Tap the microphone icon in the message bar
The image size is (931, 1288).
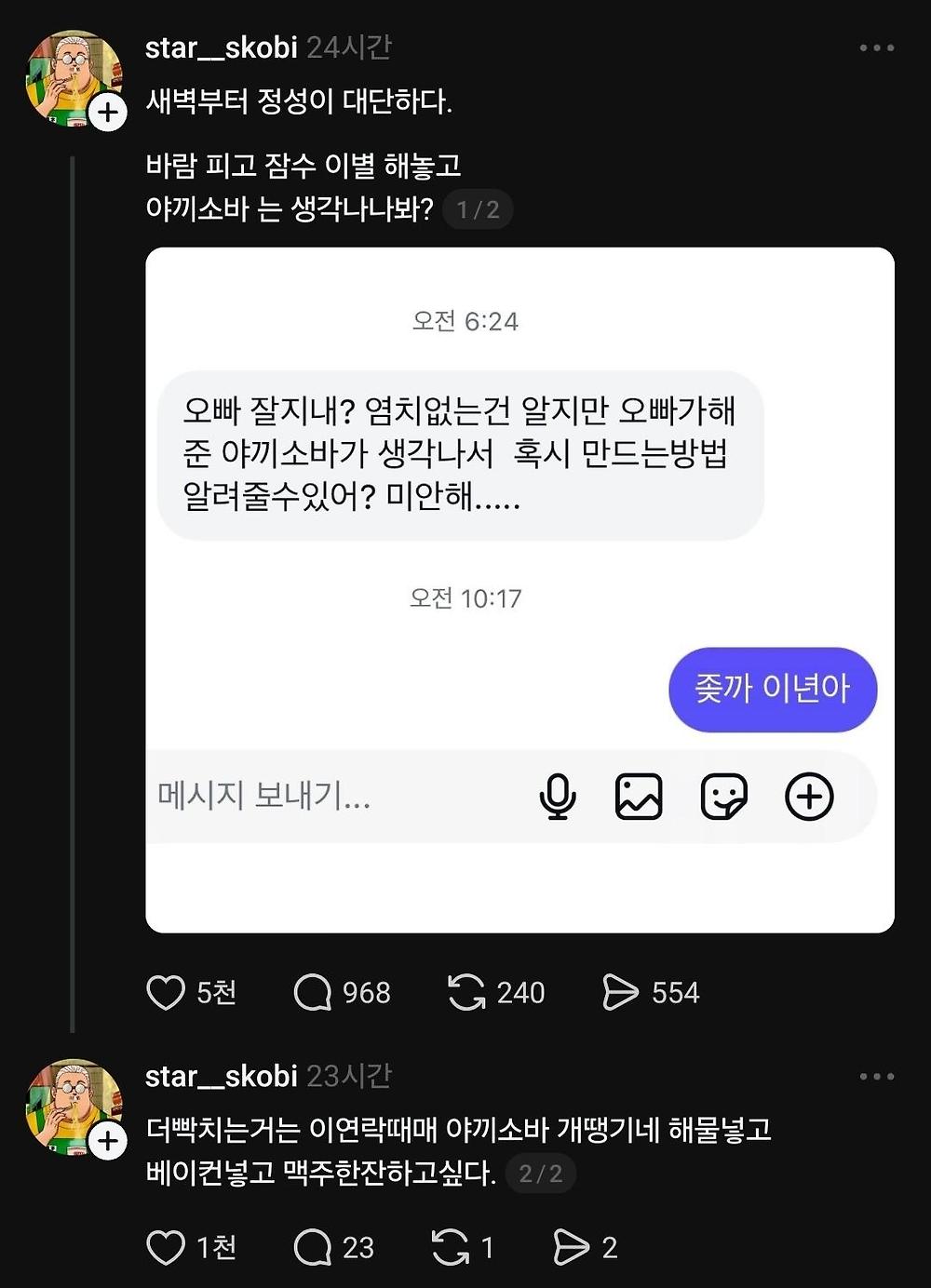click(x=557, y=797)
